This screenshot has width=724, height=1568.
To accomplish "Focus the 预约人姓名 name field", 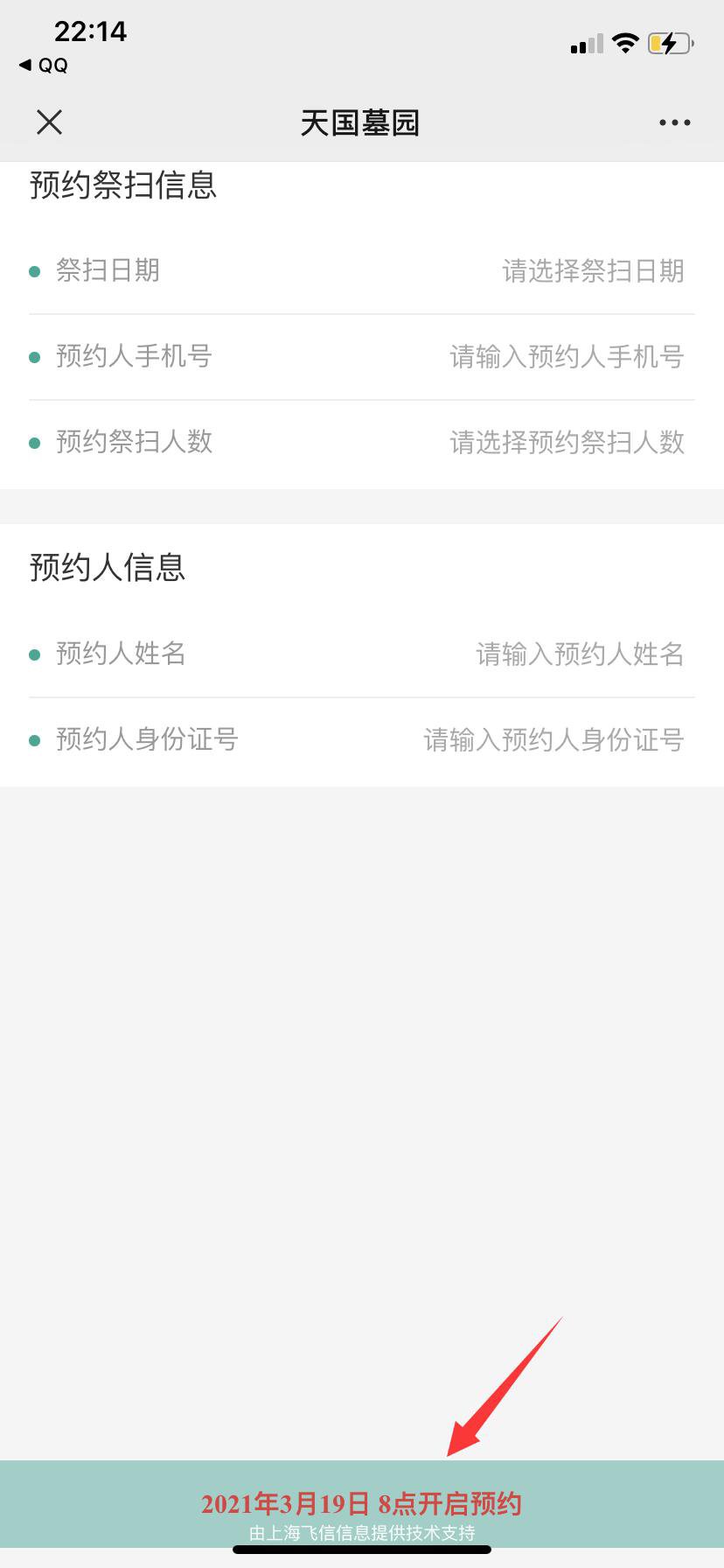I will 579,654.
